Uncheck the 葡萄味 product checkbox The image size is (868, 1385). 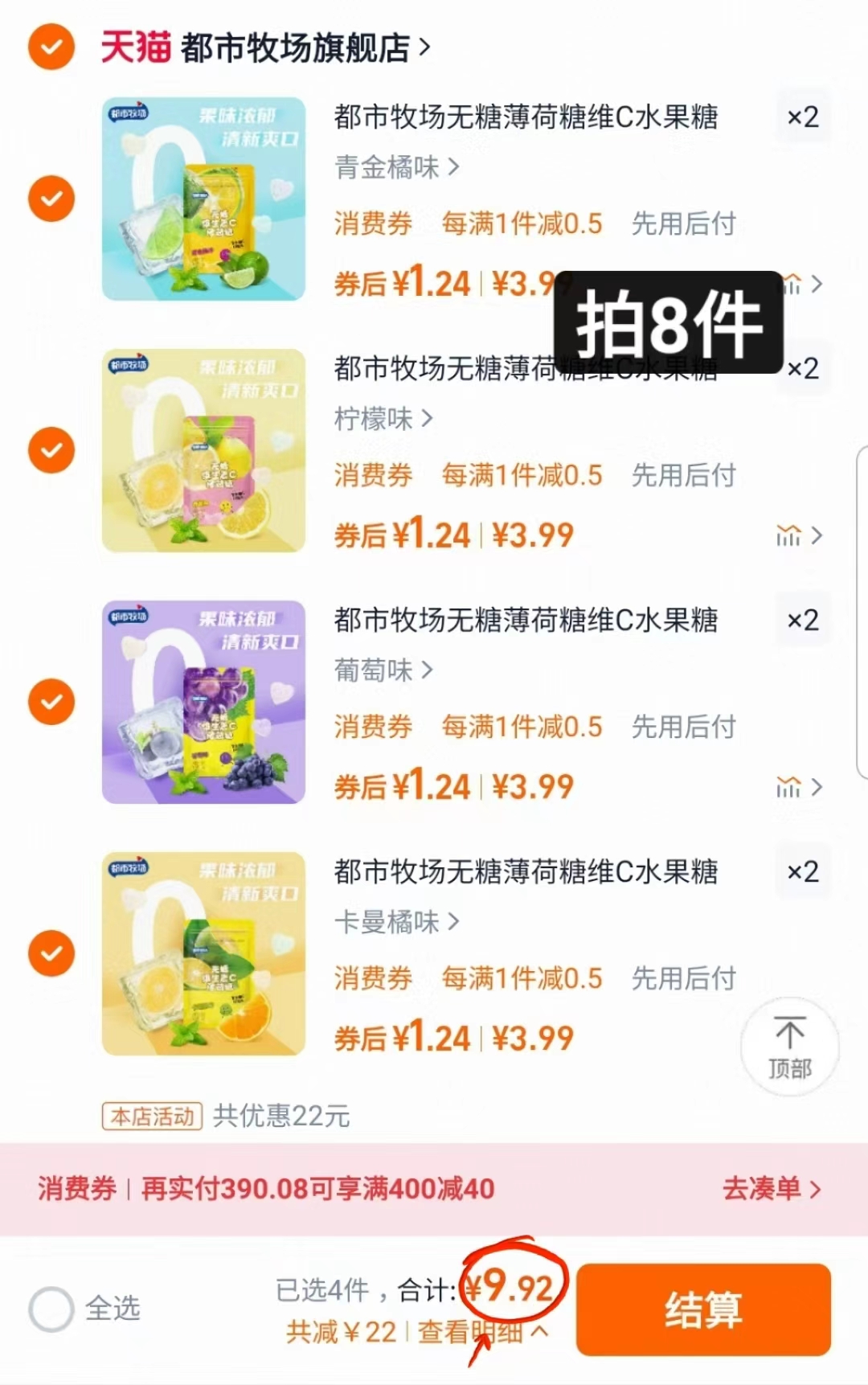coord(51,700)
